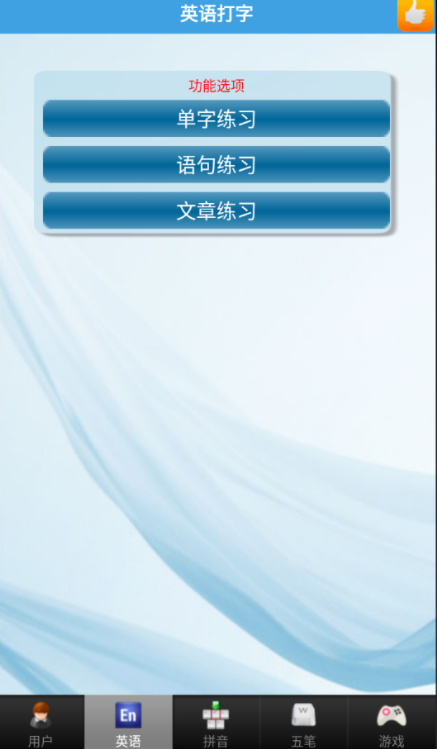Viewport: 437px width, 749px height.
Task: Go to the 拼音 tab
Action: coord(216,722)
